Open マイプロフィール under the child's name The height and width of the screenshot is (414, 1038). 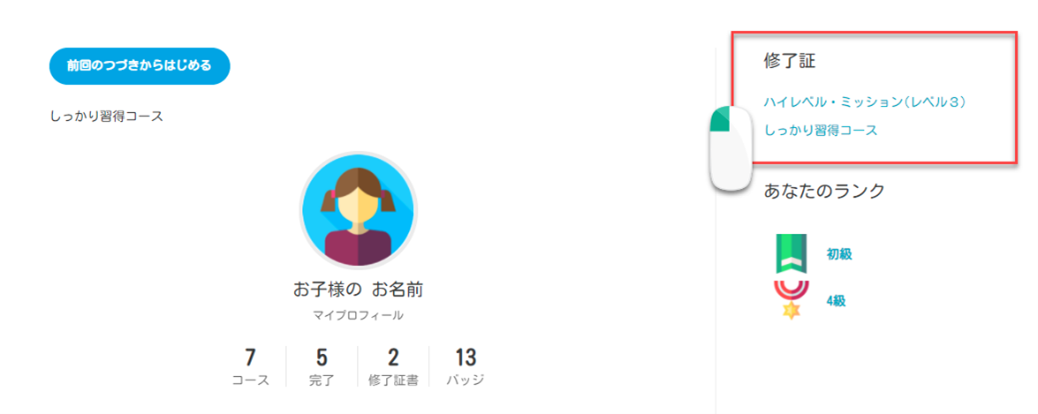[x=358, y=315]
